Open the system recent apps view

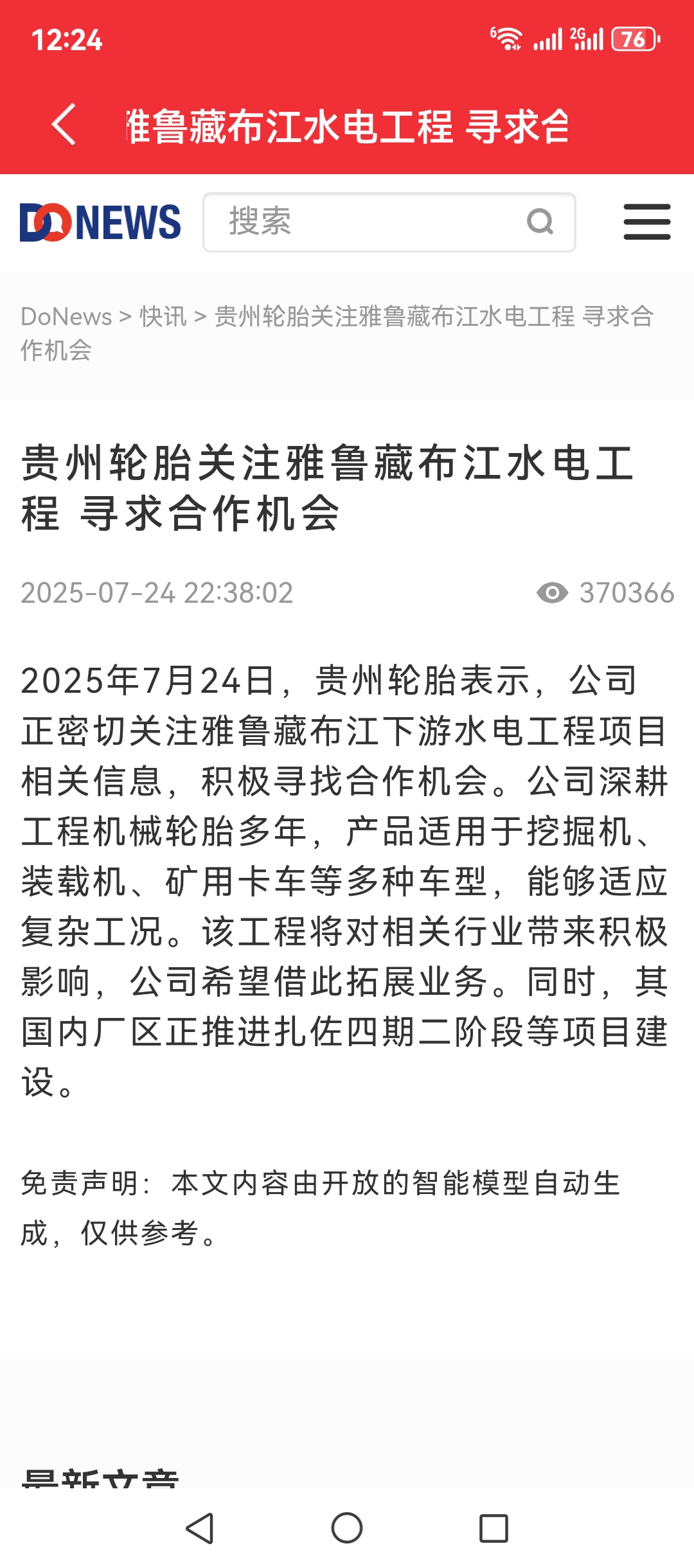tap(494, 1528)
